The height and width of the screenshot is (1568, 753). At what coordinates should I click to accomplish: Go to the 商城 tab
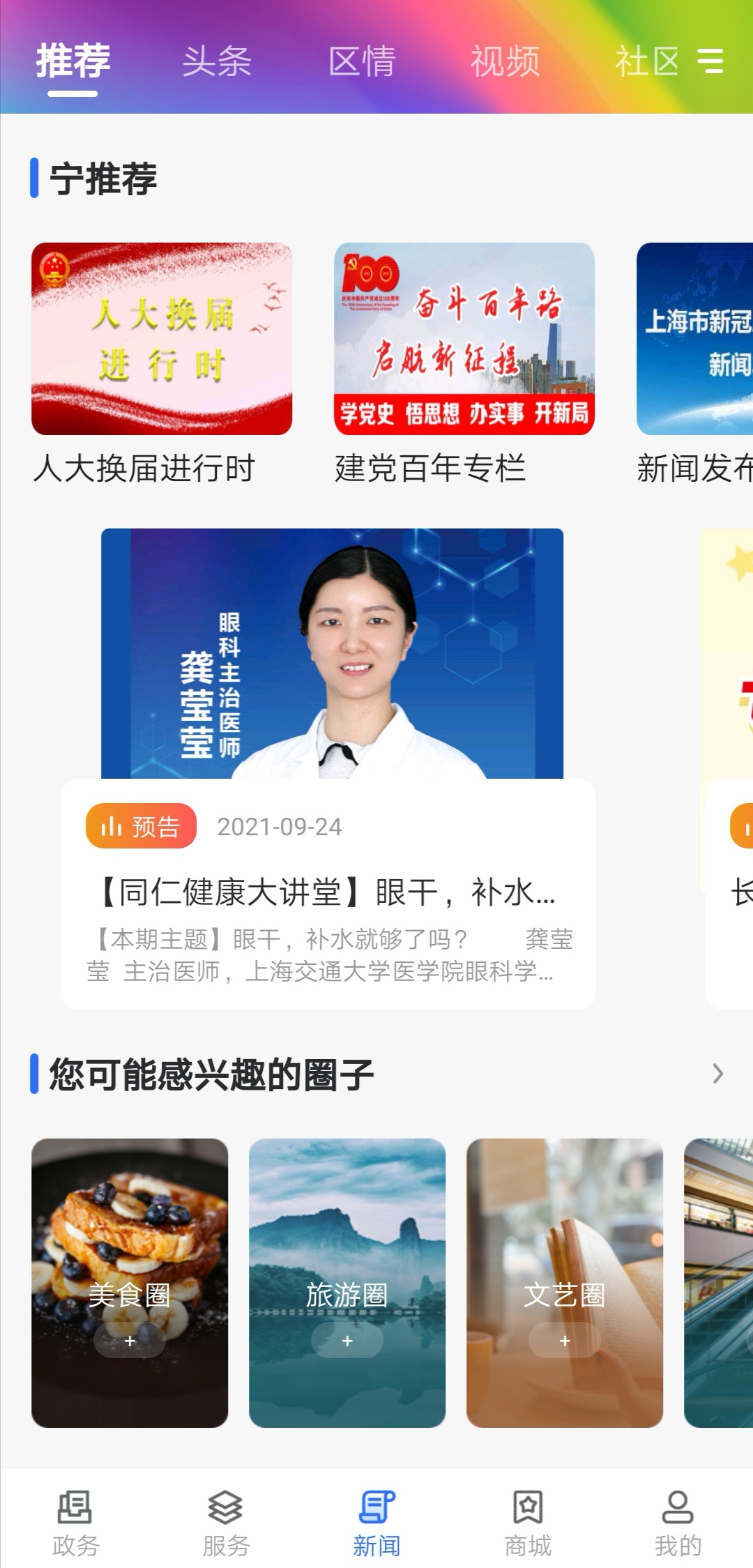point(528,1524)
